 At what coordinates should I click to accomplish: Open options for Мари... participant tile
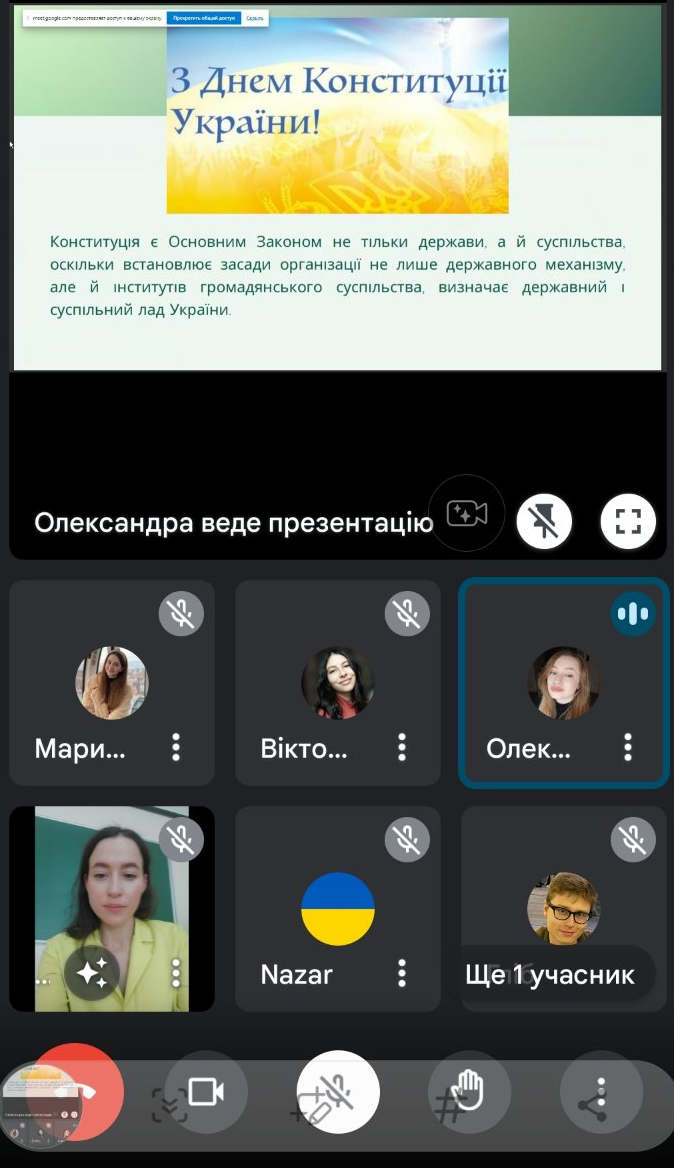coord(176,747)
